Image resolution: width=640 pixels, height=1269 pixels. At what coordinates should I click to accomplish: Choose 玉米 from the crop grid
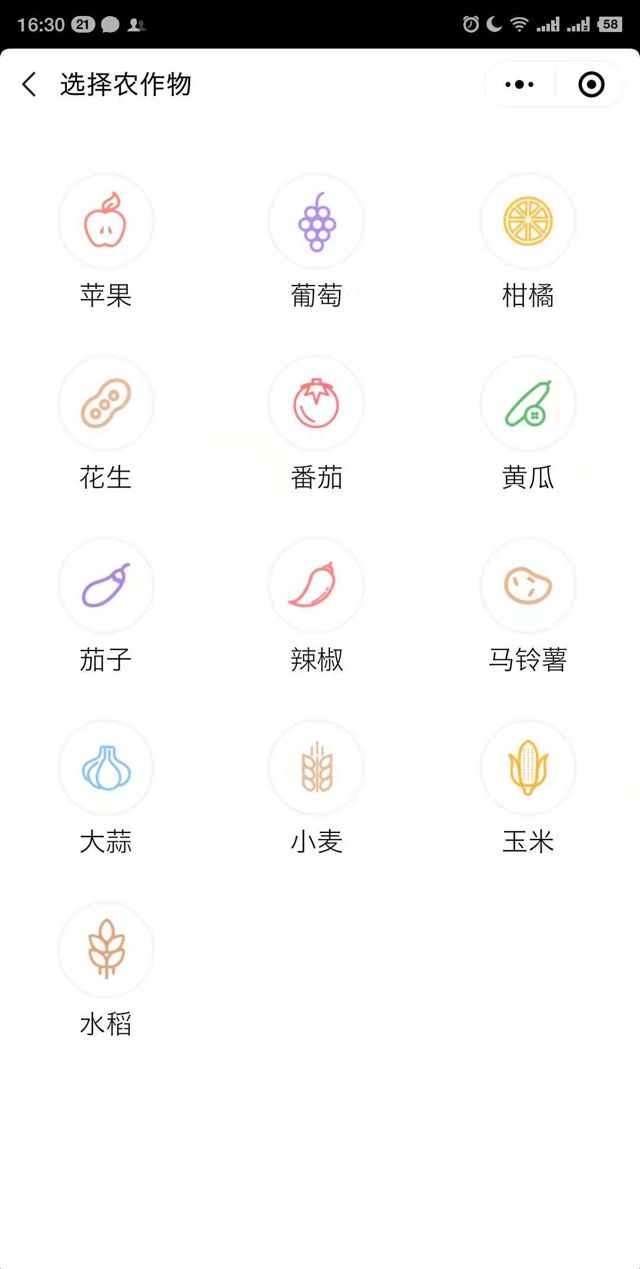(x=528, y=768)
